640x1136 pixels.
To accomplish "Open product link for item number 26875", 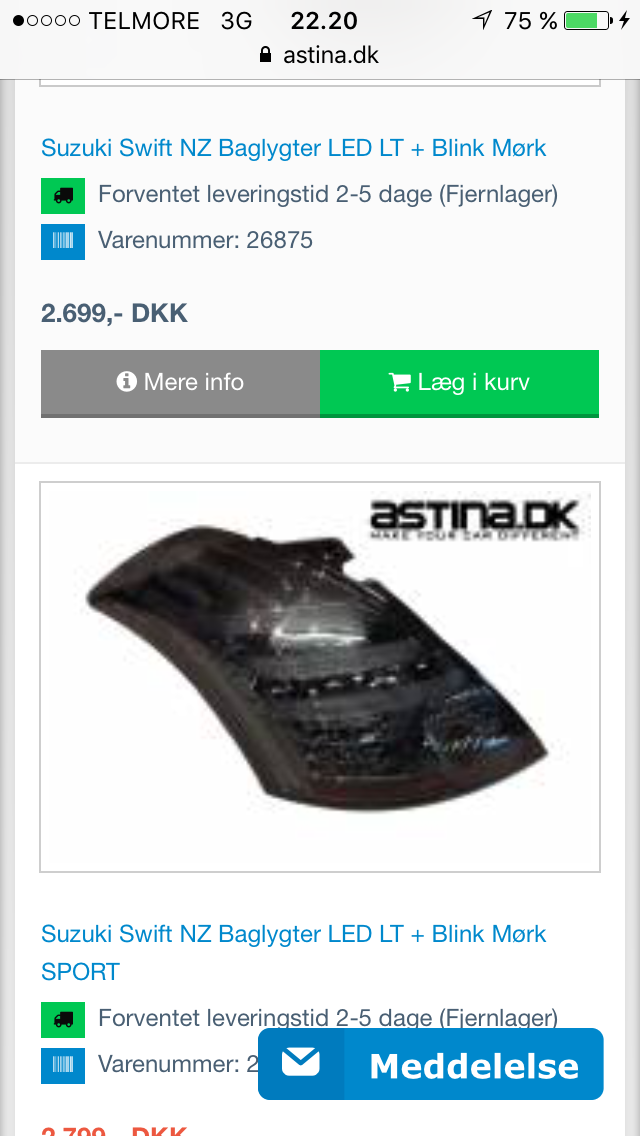I will click(293, 148).
